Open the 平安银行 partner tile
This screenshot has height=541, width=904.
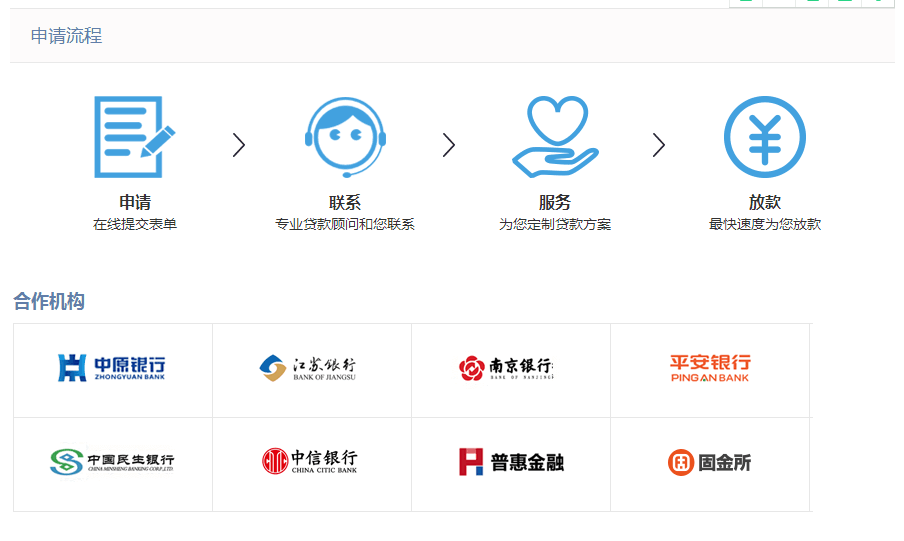click(709, 369)
